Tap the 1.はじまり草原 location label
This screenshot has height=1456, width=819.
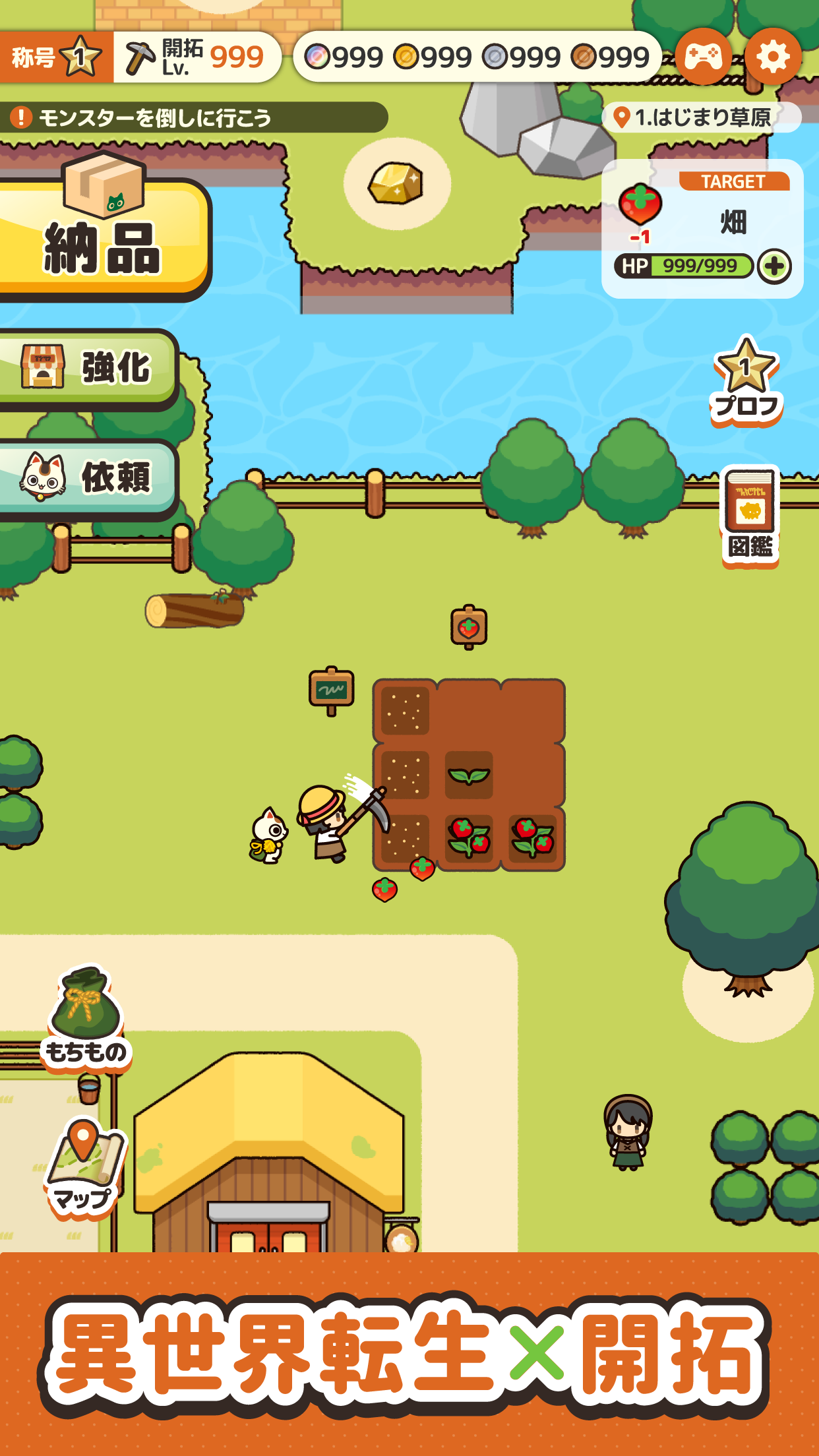pos(700,117)
